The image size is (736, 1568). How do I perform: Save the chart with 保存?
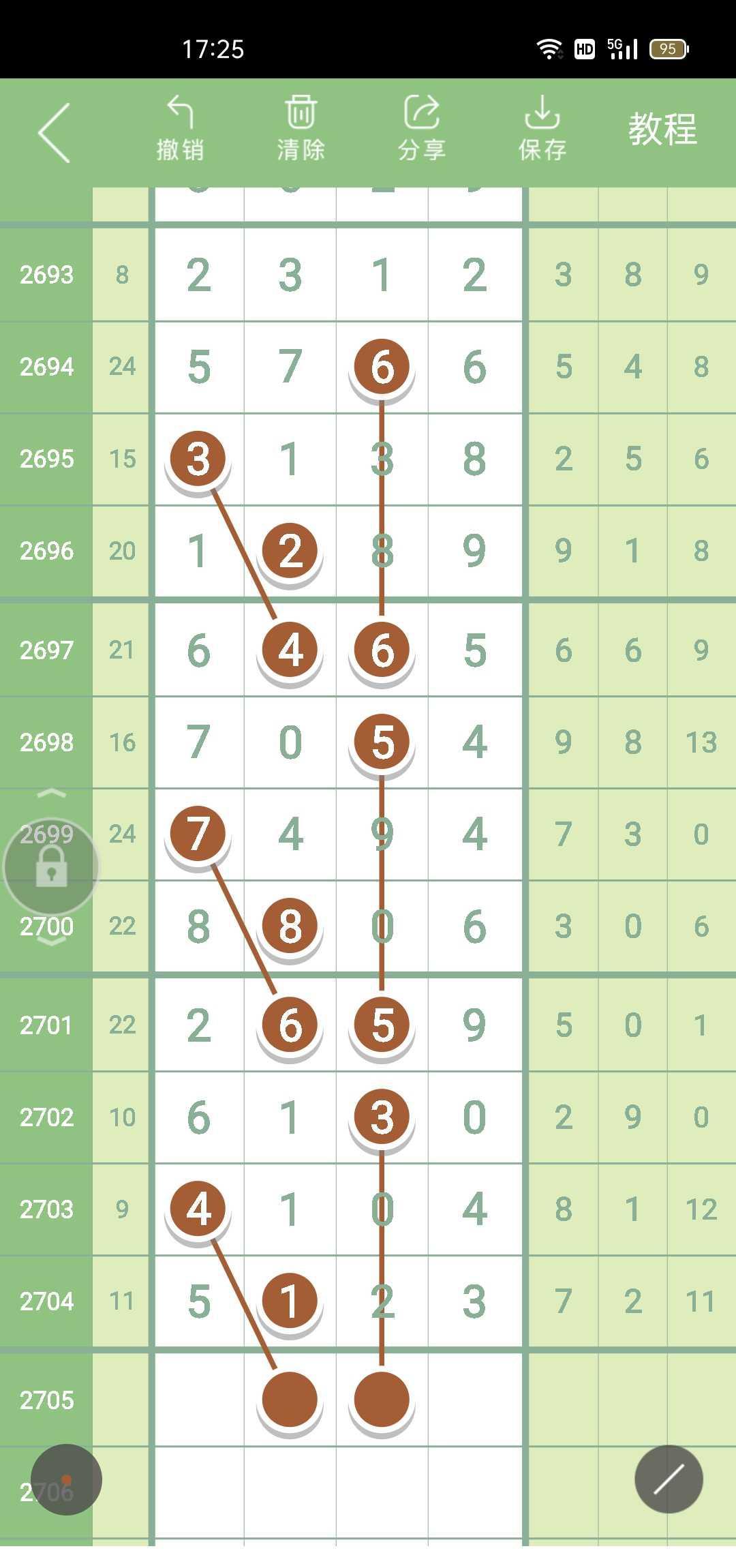542,130
